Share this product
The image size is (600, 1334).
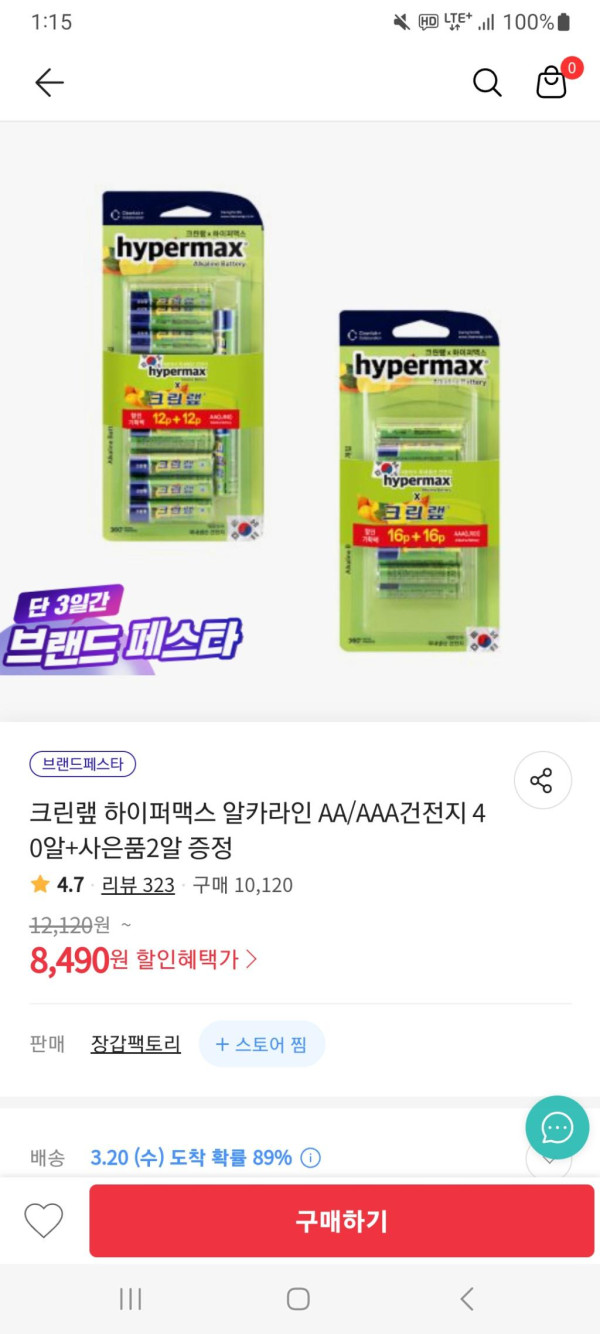542,780
